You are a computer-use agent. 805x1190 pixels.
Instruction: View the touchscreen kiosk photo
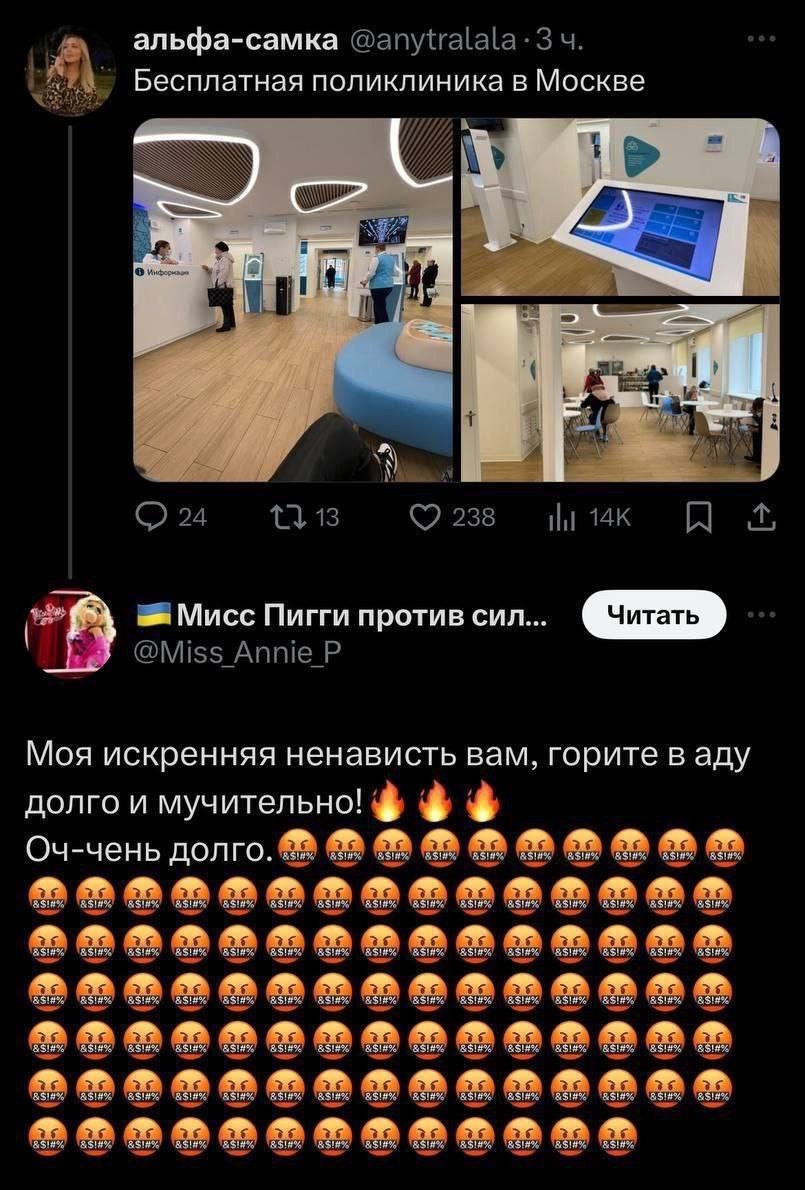coord(619,207)
